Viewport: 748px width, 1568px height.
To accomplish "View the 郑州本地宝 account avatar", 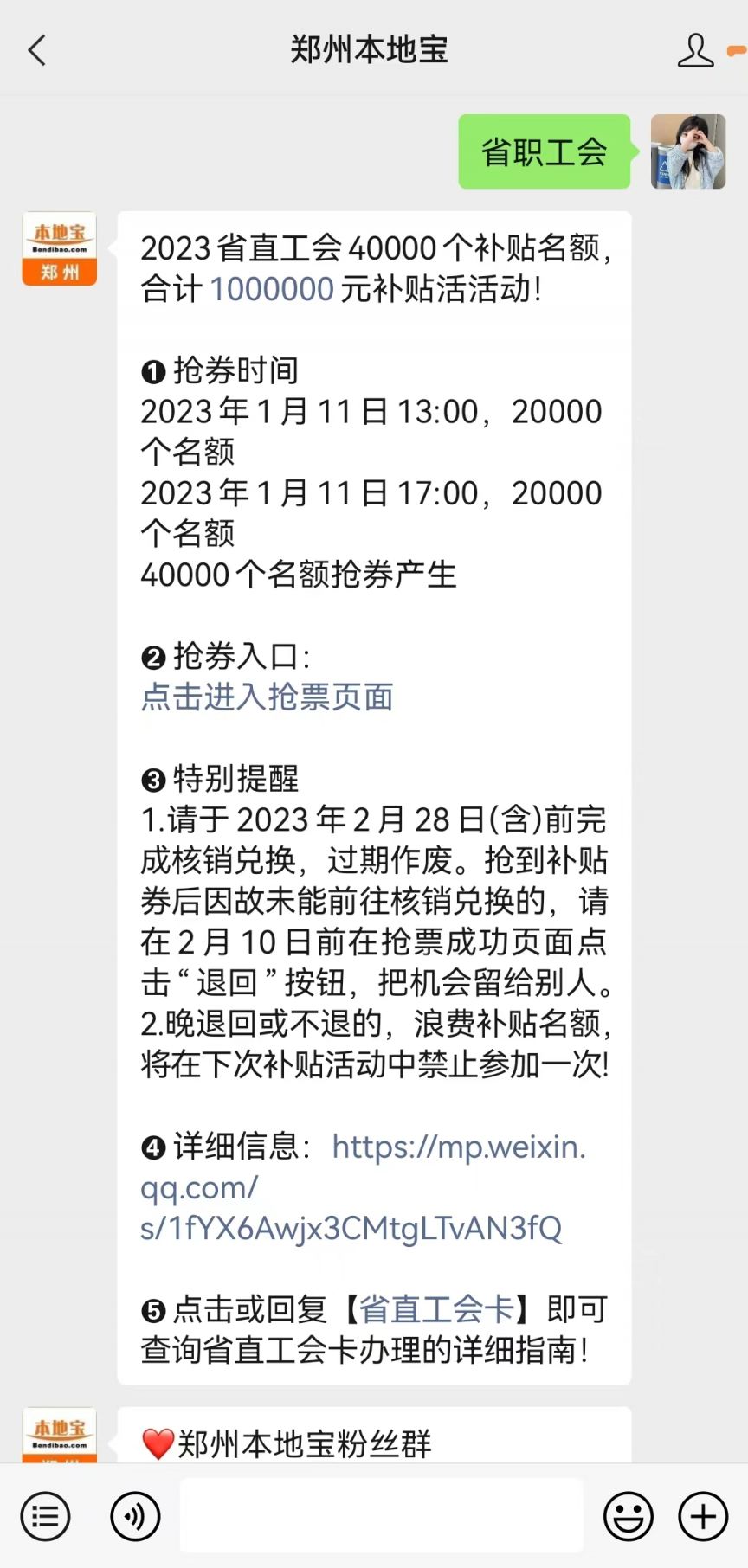I will (x=60, y=249).
